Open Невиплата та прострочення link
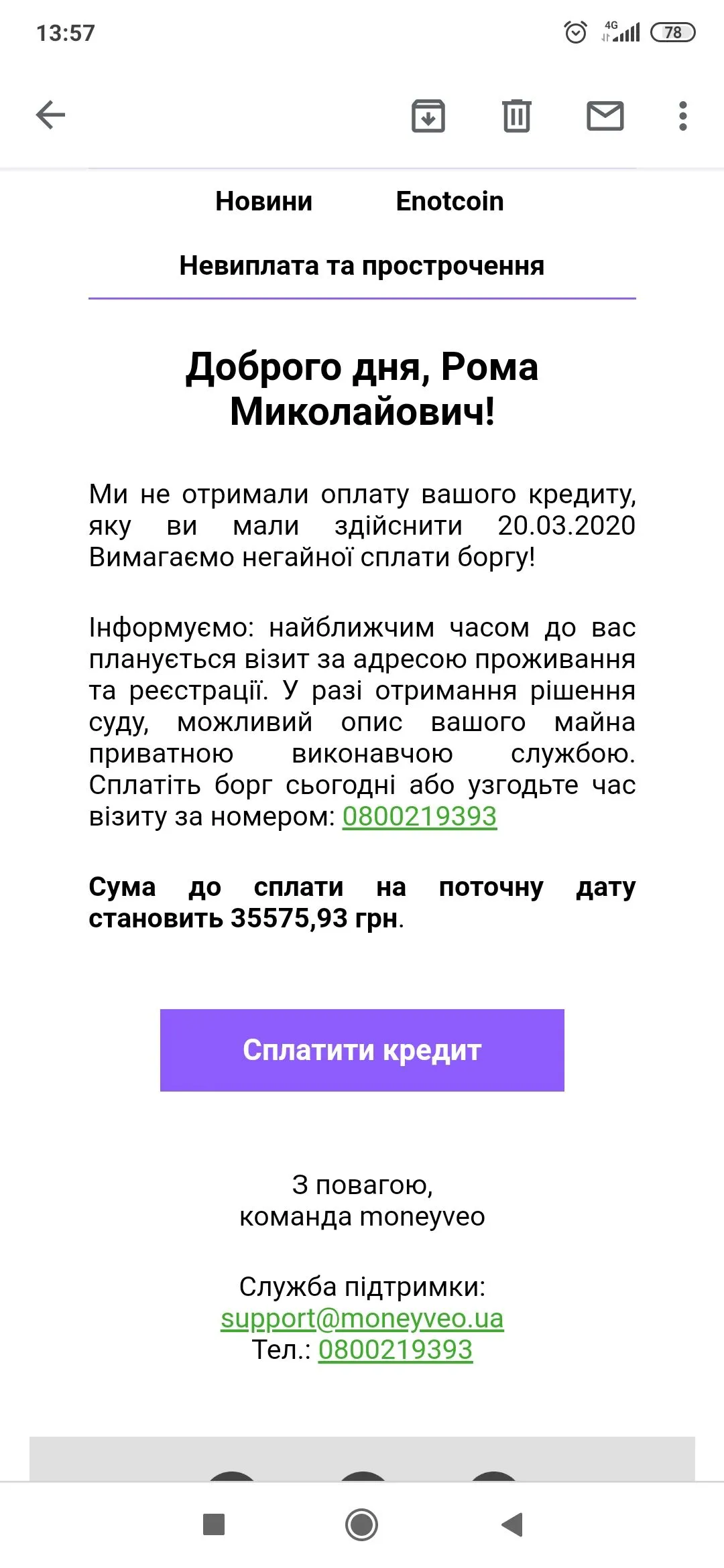This screenshot has width=724, height=1568. (x=361, y=266)
